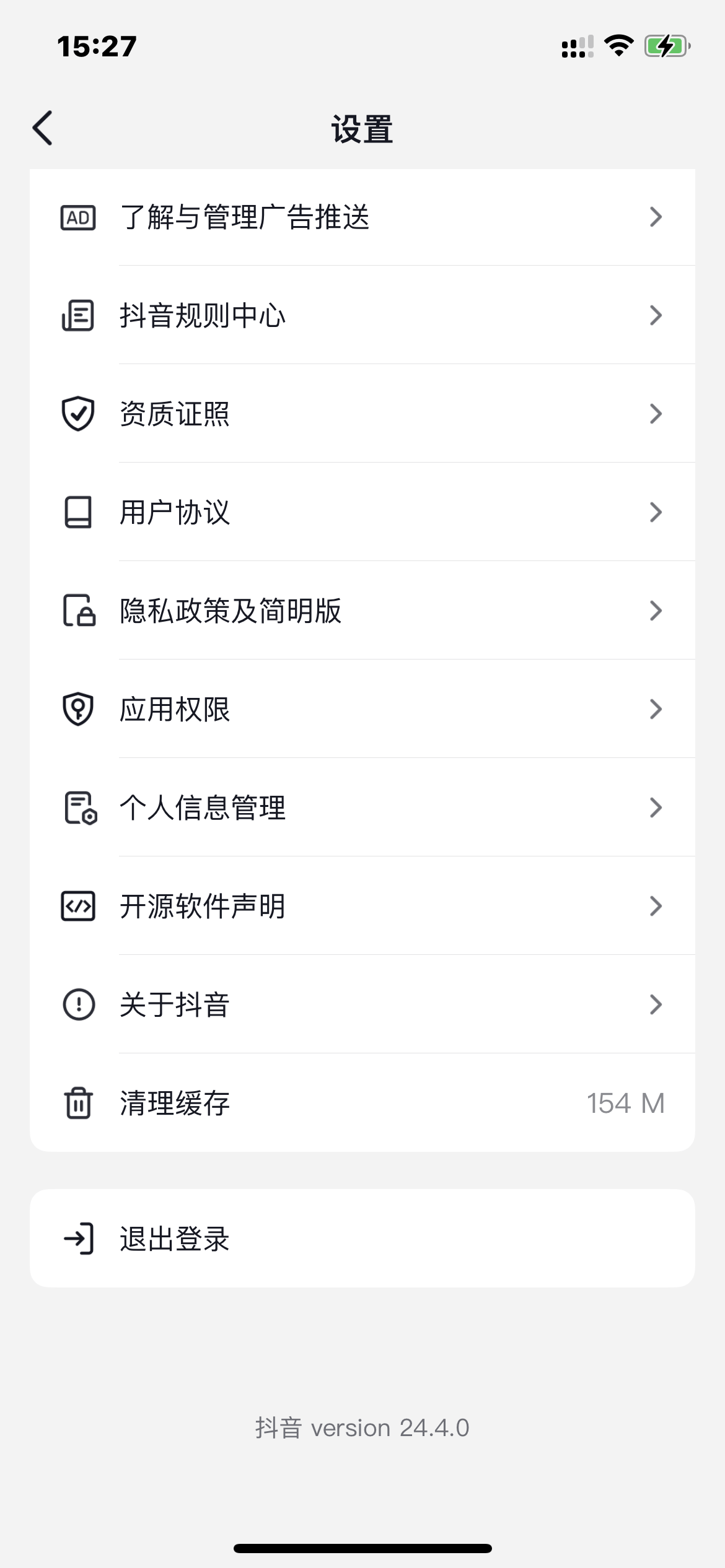Click the back arrow at top left

tap(42, 128)
